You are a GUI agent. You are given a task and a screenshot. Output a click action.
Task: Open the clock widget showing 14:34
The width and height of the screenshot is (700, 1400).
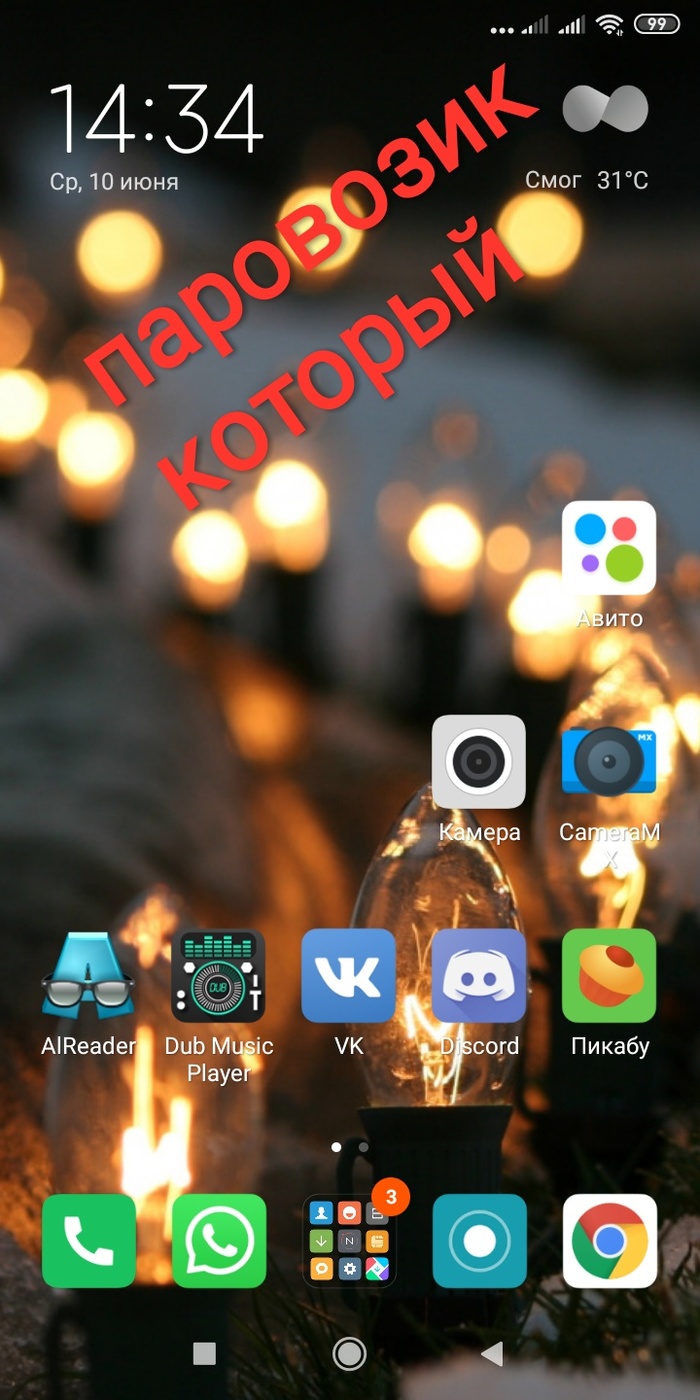point(155,120)
